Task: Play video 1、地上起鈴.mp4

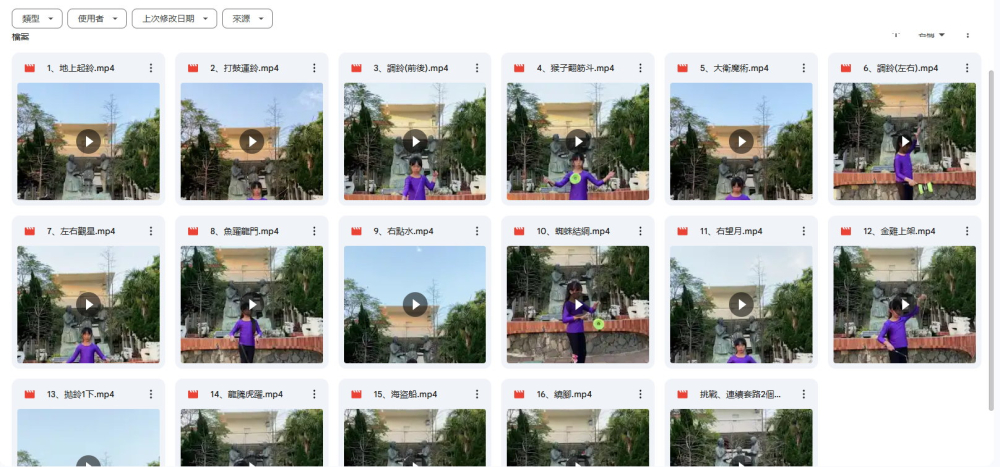Action: [88, 141]
